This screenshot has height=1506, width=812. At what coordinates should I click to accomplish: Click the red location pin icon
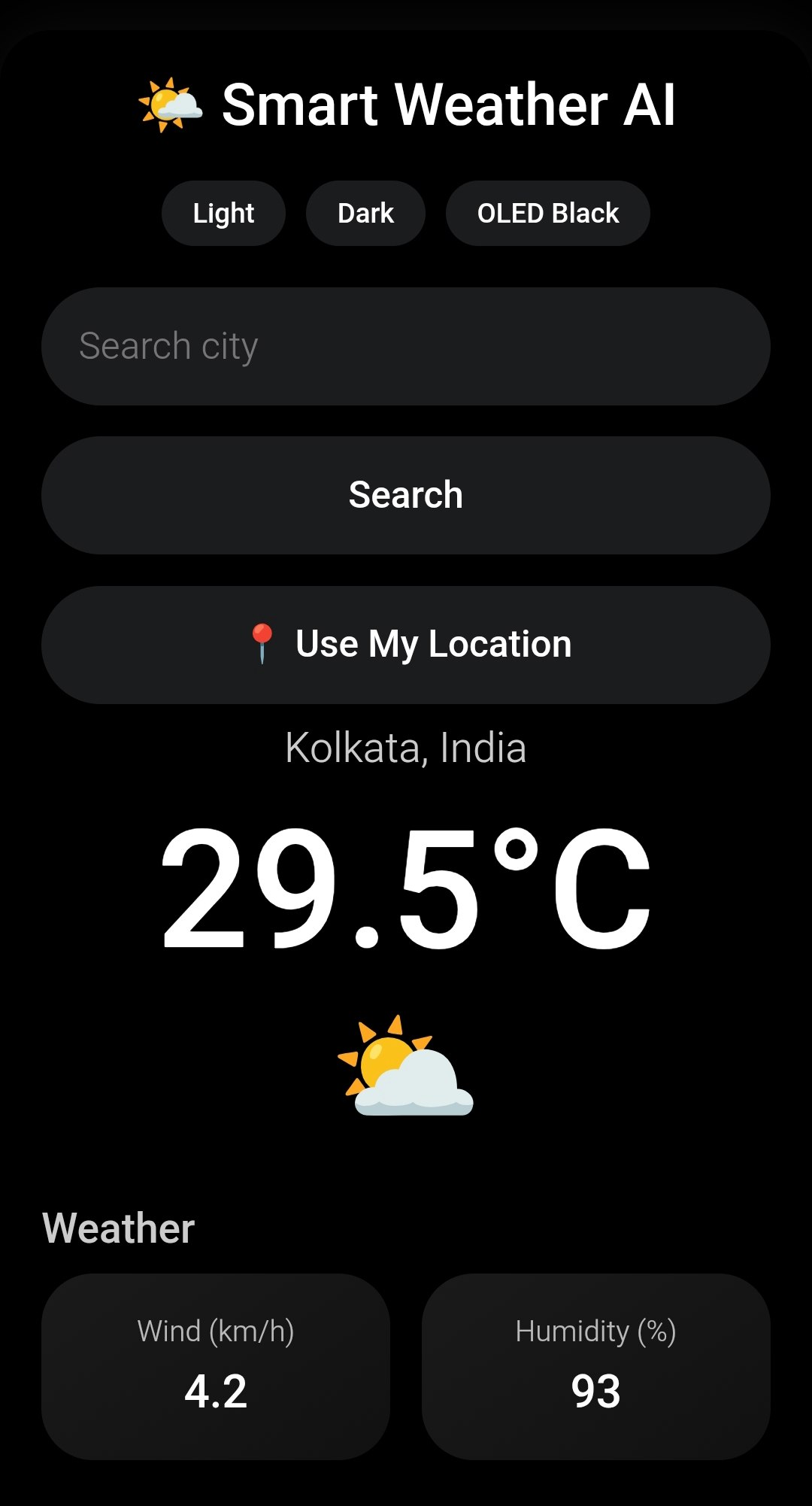click(x=263, y=643)
